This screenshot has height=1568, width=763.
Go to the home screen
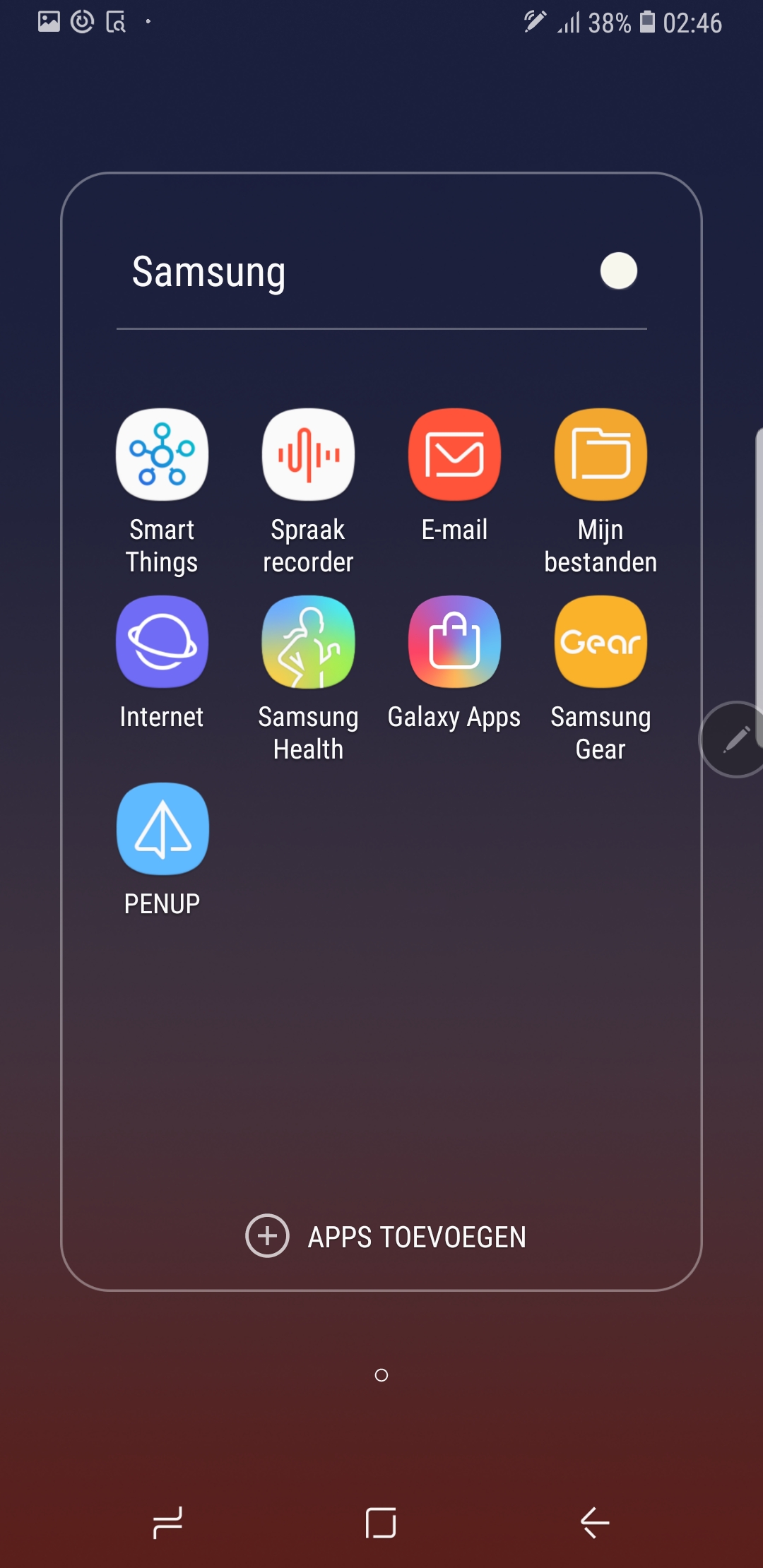point(381,1522)
